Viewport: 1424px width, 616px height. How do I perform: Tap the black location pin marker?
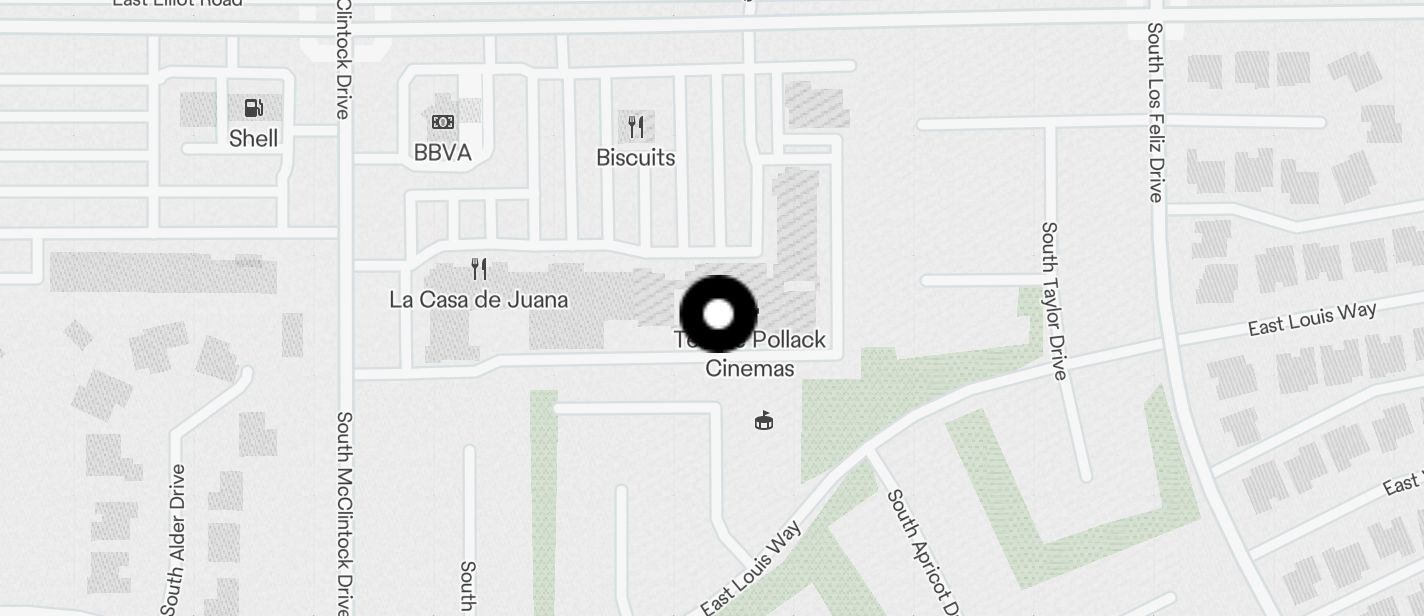click(x=718, y=314)
